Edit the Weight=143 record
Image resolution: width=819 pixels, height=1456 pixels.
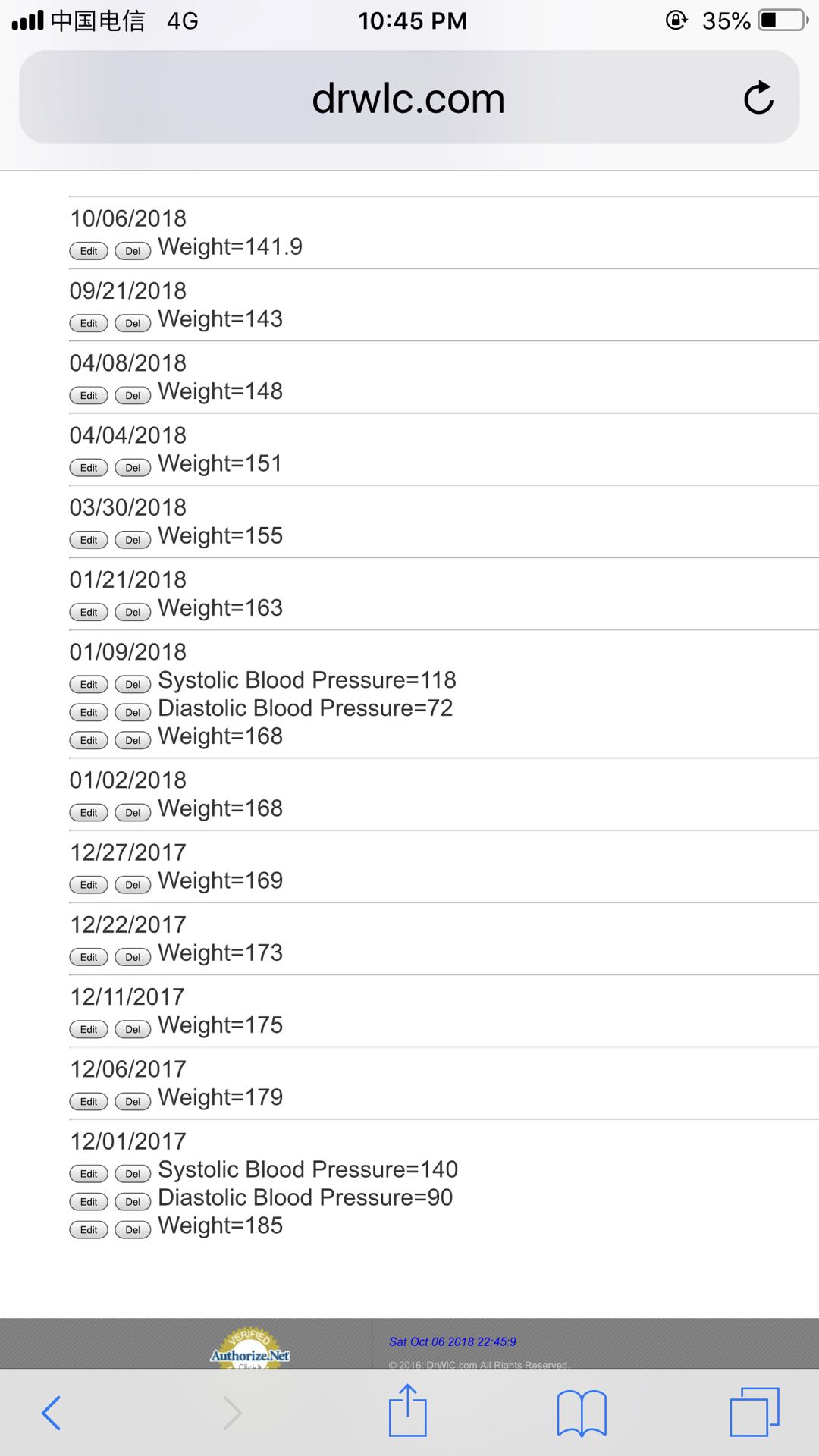[x=89, y=323]
